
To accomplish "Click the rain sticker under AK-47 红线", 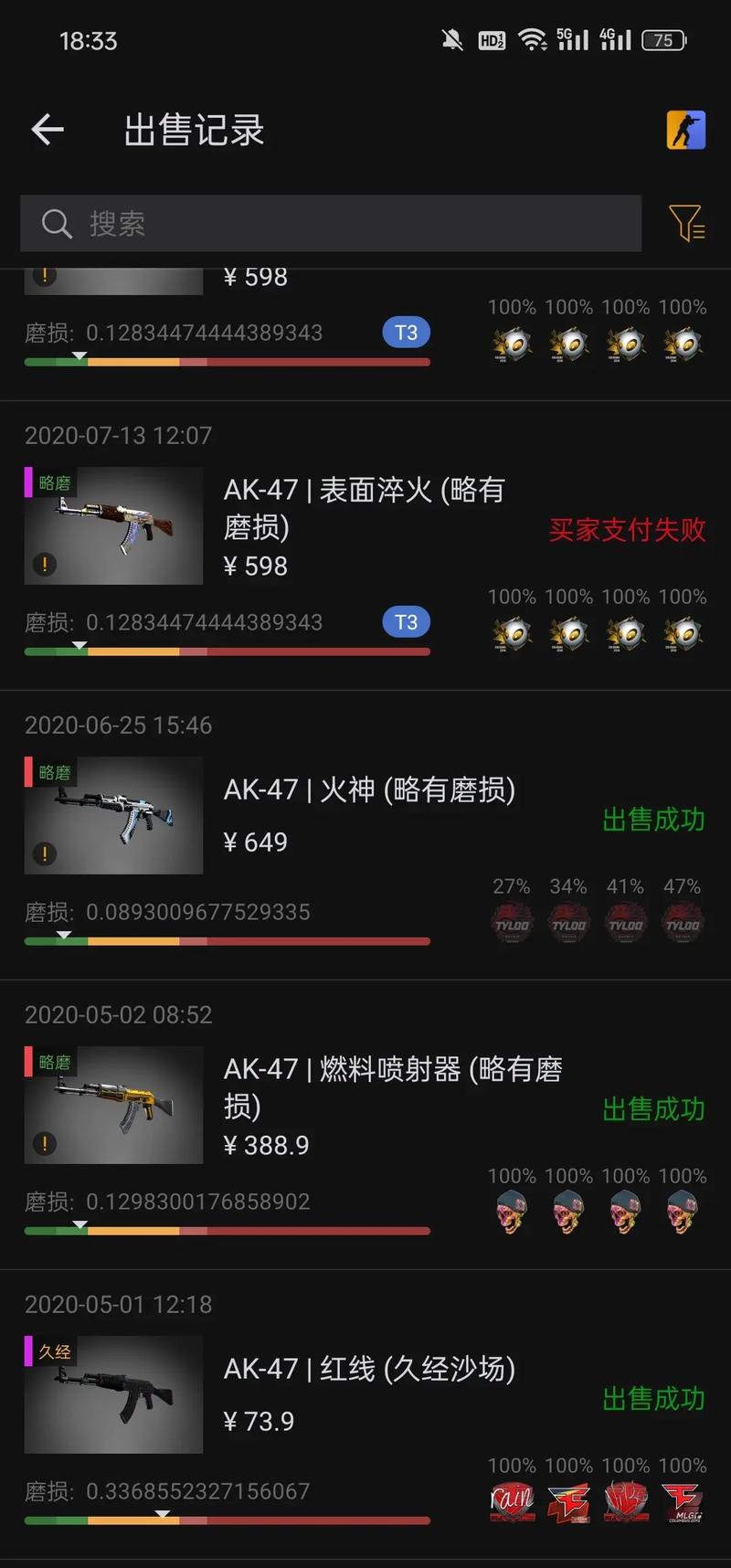I will [512, 1502].
